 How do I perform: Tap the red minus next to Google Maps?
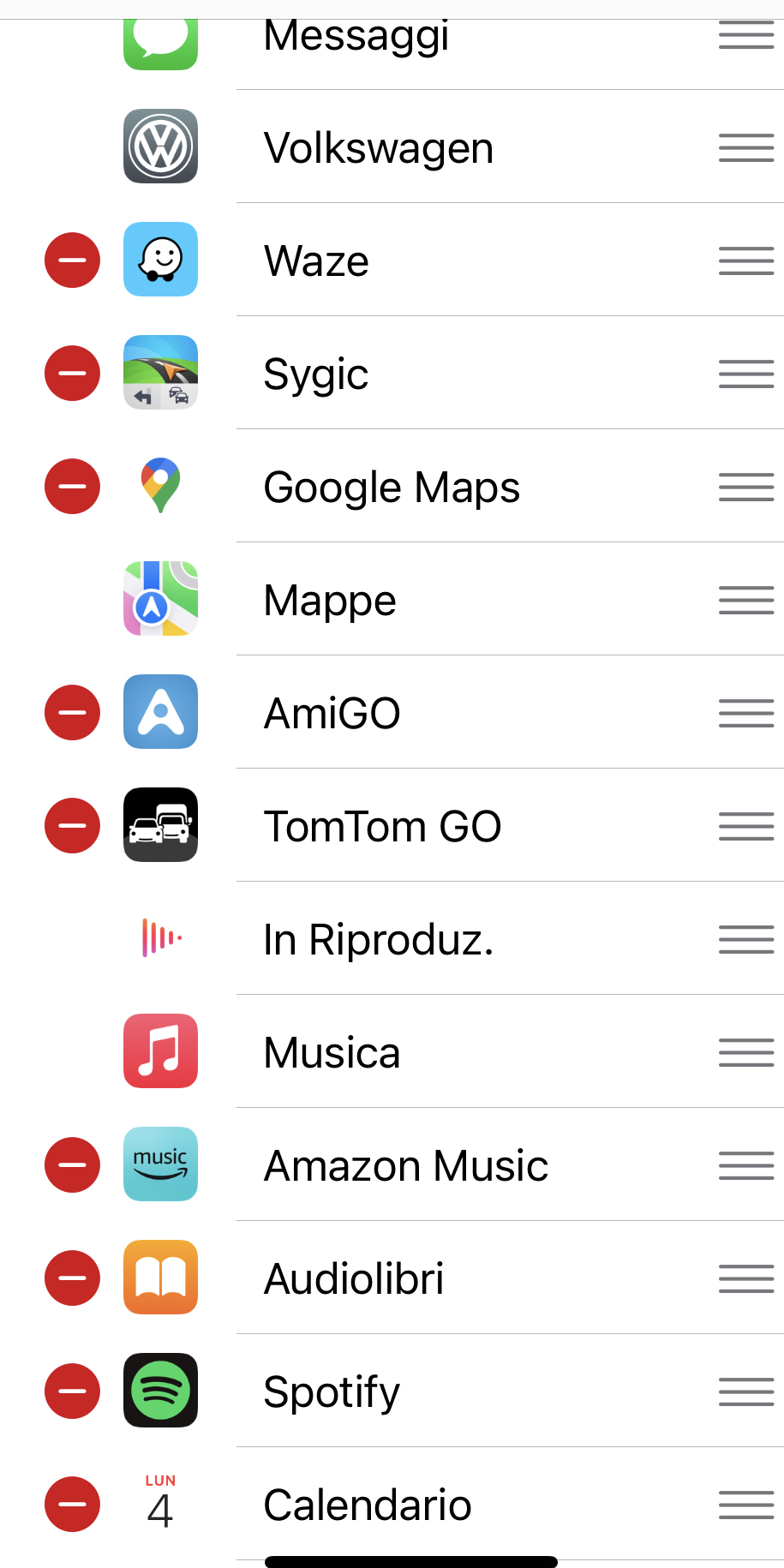tap(72, 486)
